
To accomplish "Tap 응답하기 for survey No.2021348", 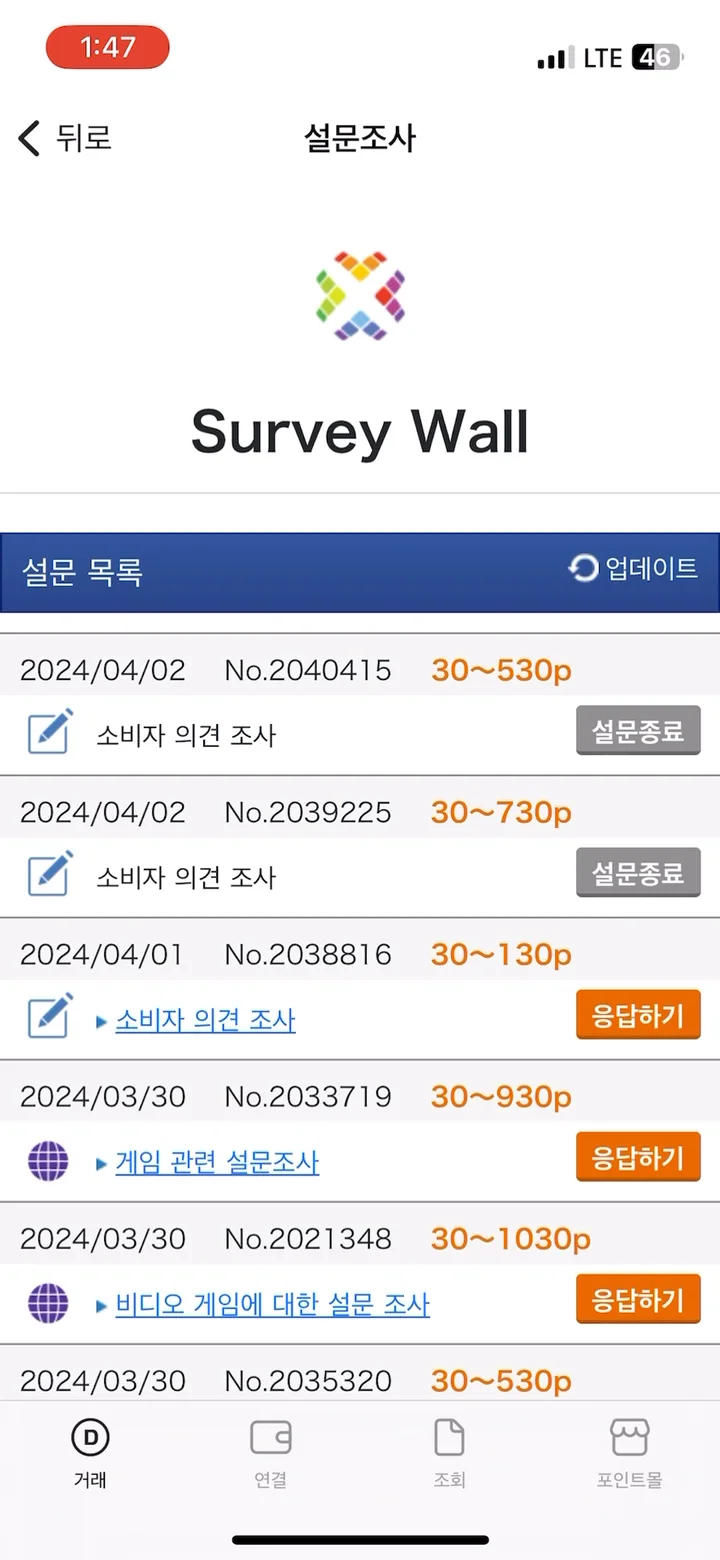I will coord(638,1300).
